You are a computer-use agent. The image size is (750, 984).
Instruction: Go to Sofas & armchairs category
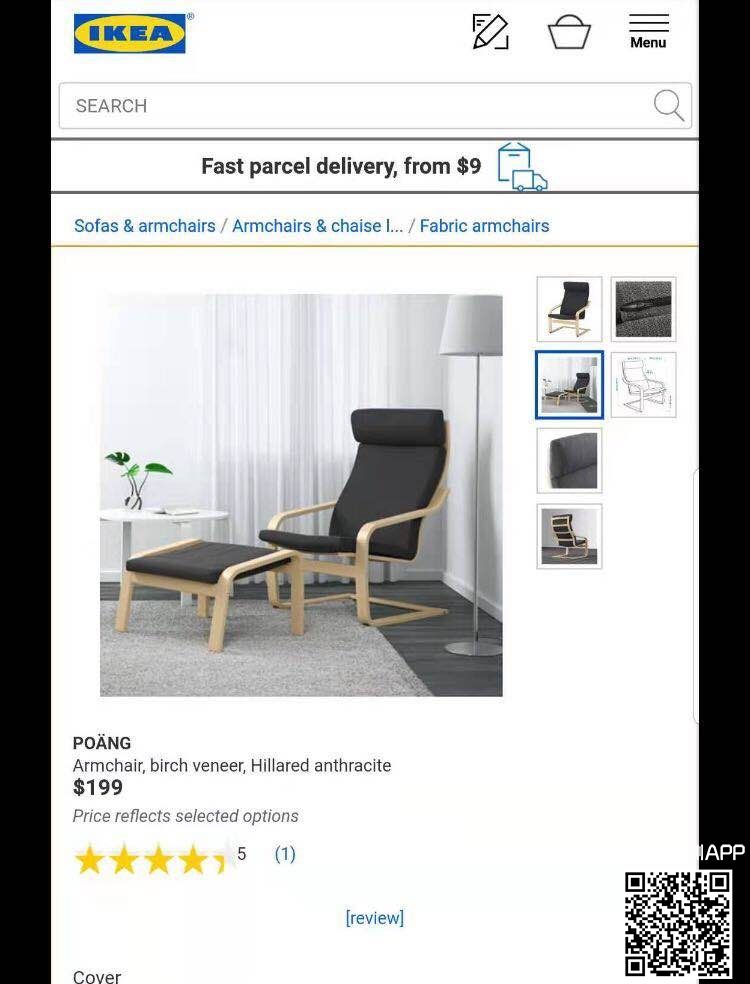coord(145,226)
